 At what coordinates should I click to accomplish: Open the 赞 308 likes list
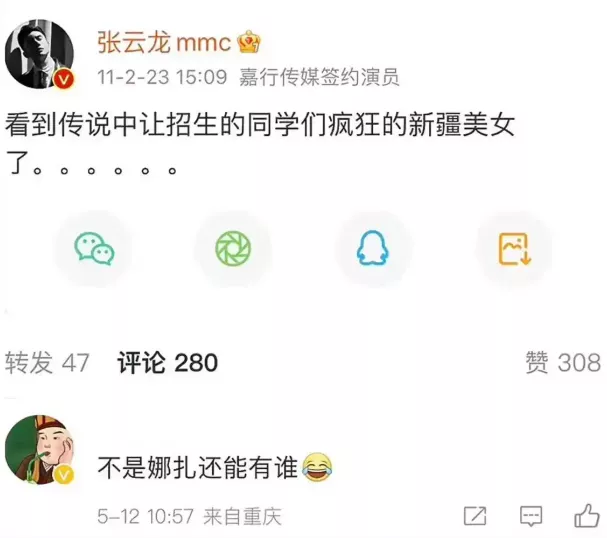click(562, 362)
